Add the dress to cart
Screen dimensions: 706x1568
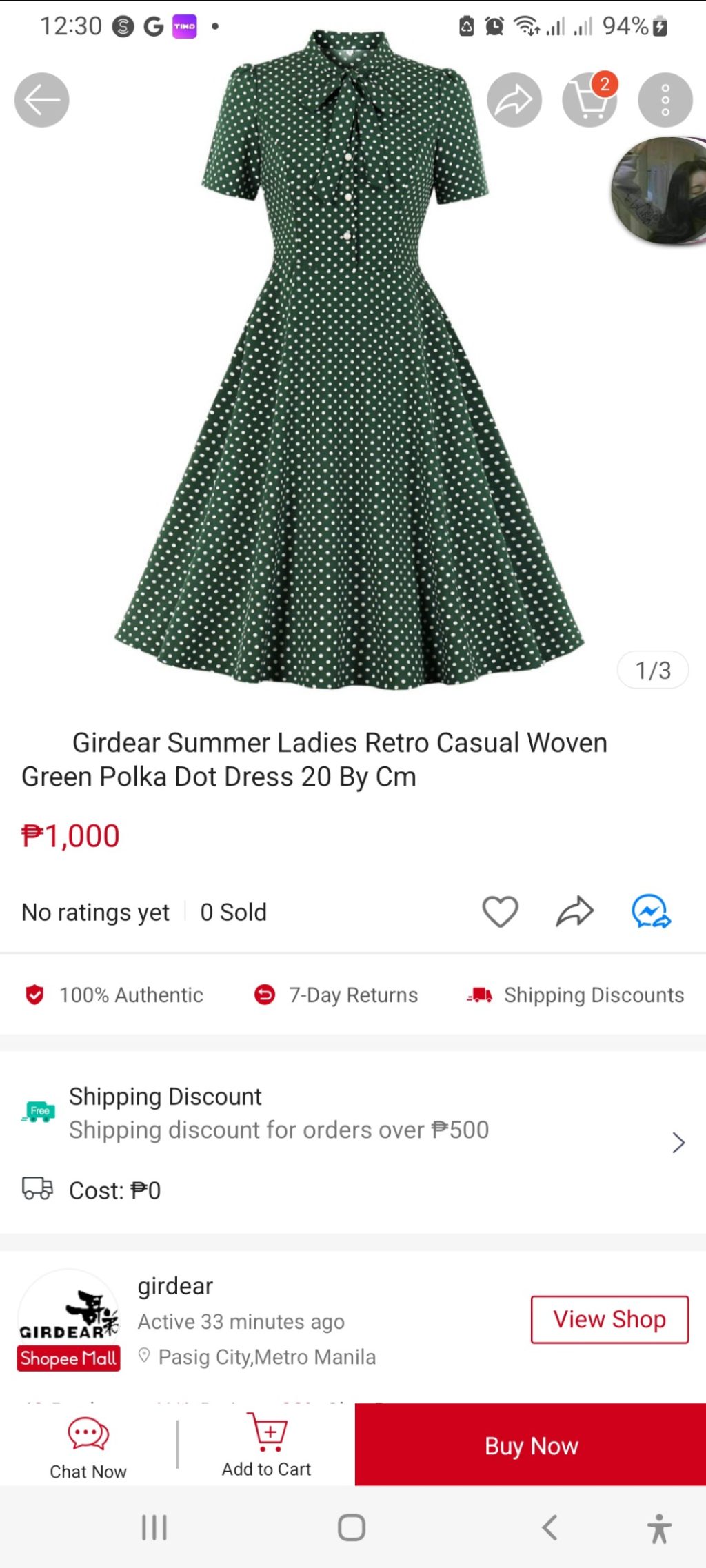[x=267, y=1447]
